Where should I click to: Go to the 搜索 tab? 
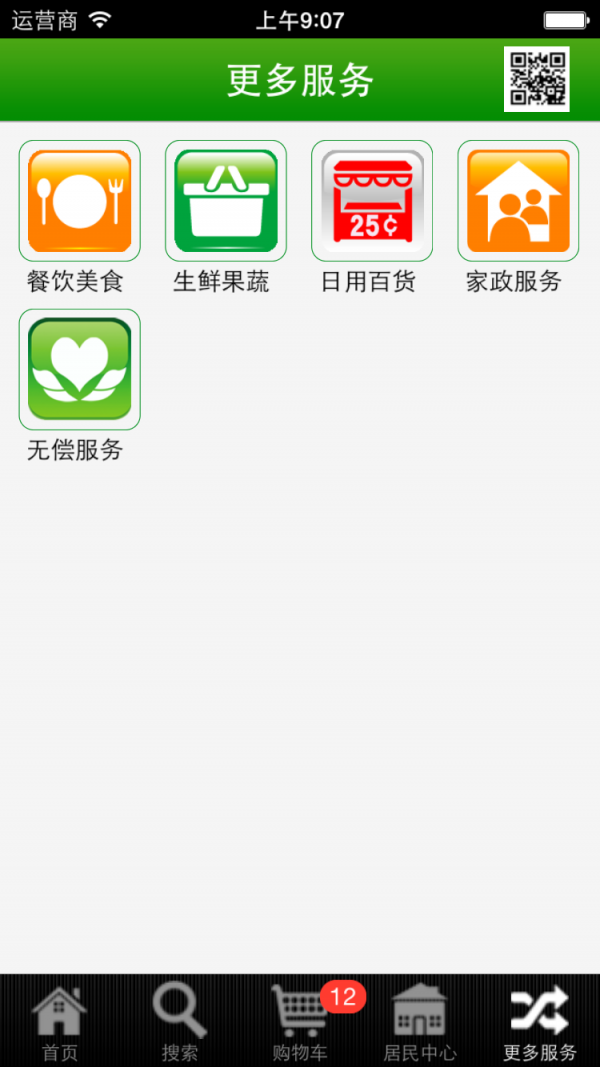click(180, 1022)
